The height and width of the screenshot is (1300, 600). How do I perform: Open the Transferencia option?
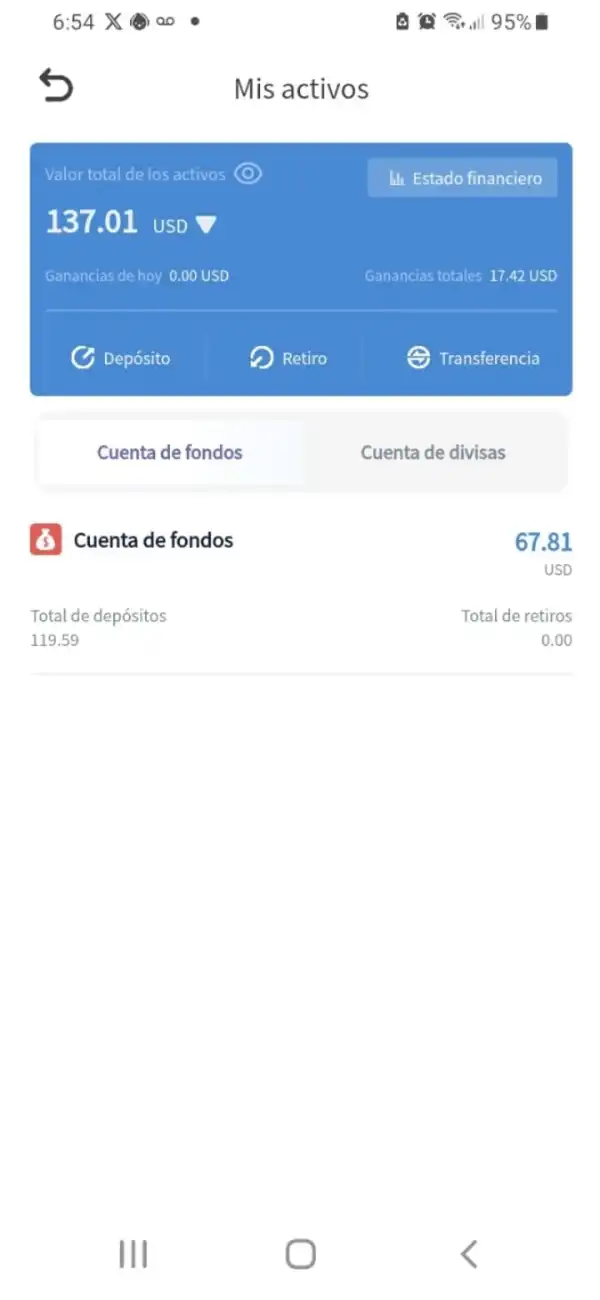(473, 358)
